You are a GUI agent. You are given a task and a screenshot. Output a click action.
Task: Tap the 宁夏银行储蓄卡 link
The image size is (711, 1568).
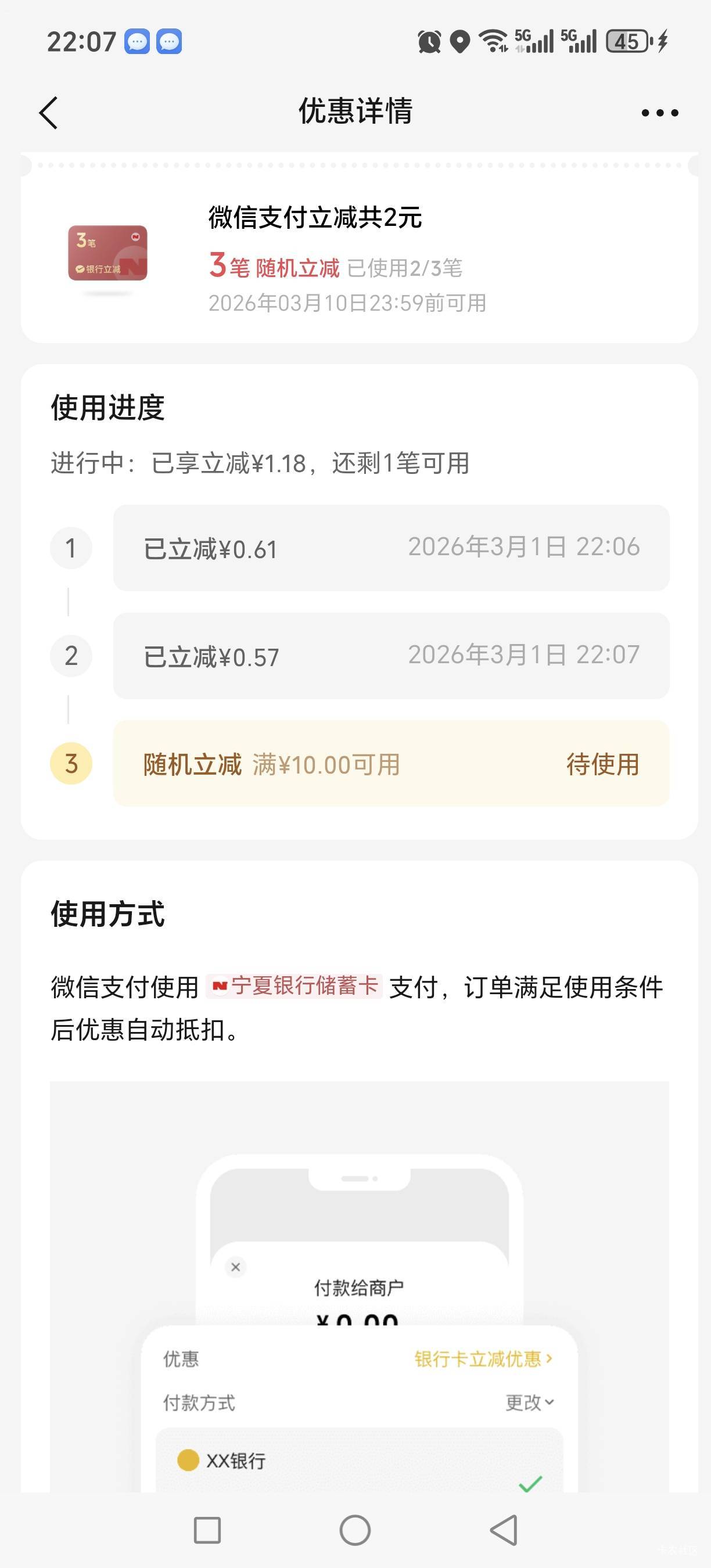(296, 986)
